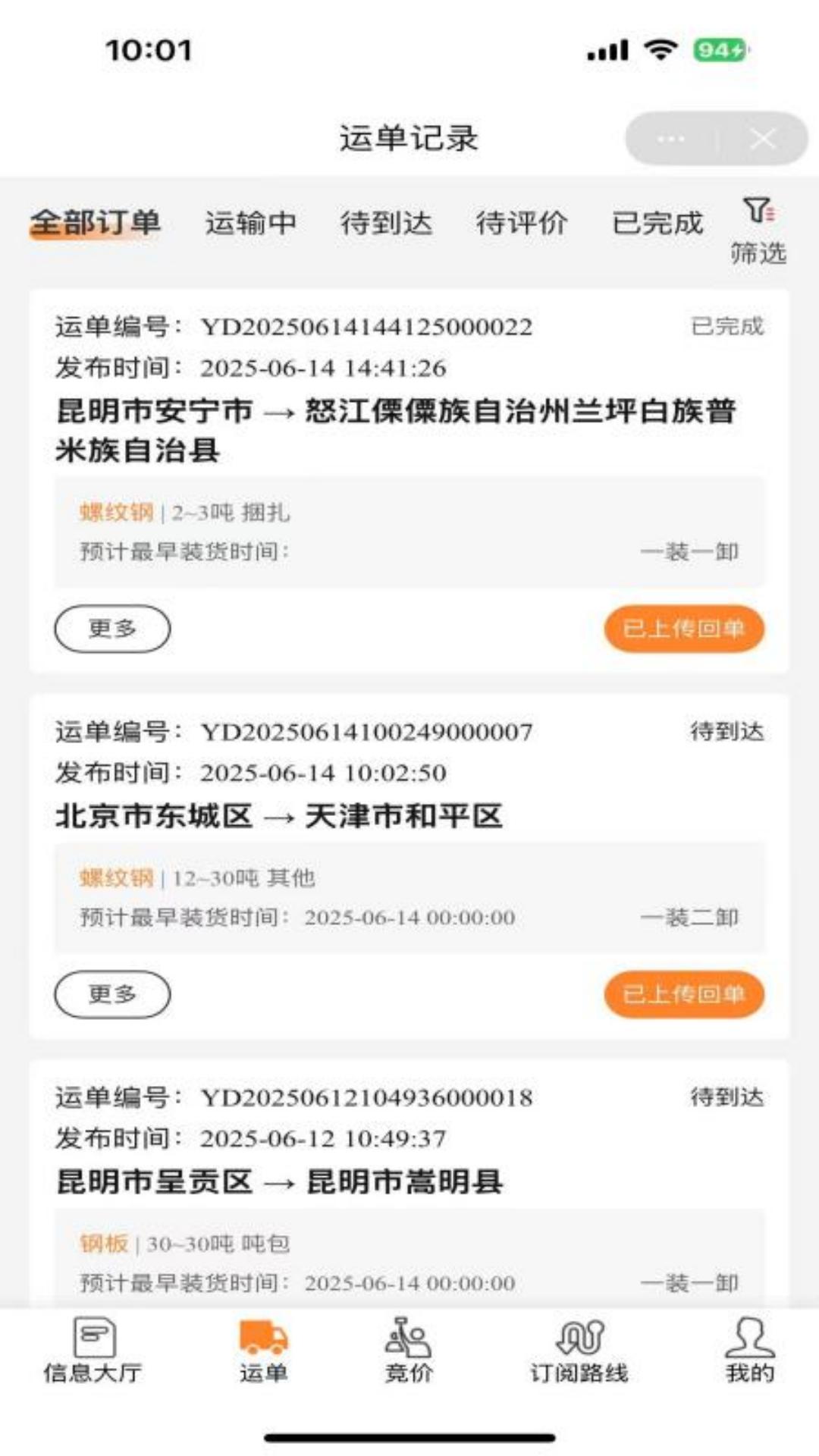Expand 更多 on the first waybill card
Viewport: 819px width, 1456px height.
click(x=112, y=629)
